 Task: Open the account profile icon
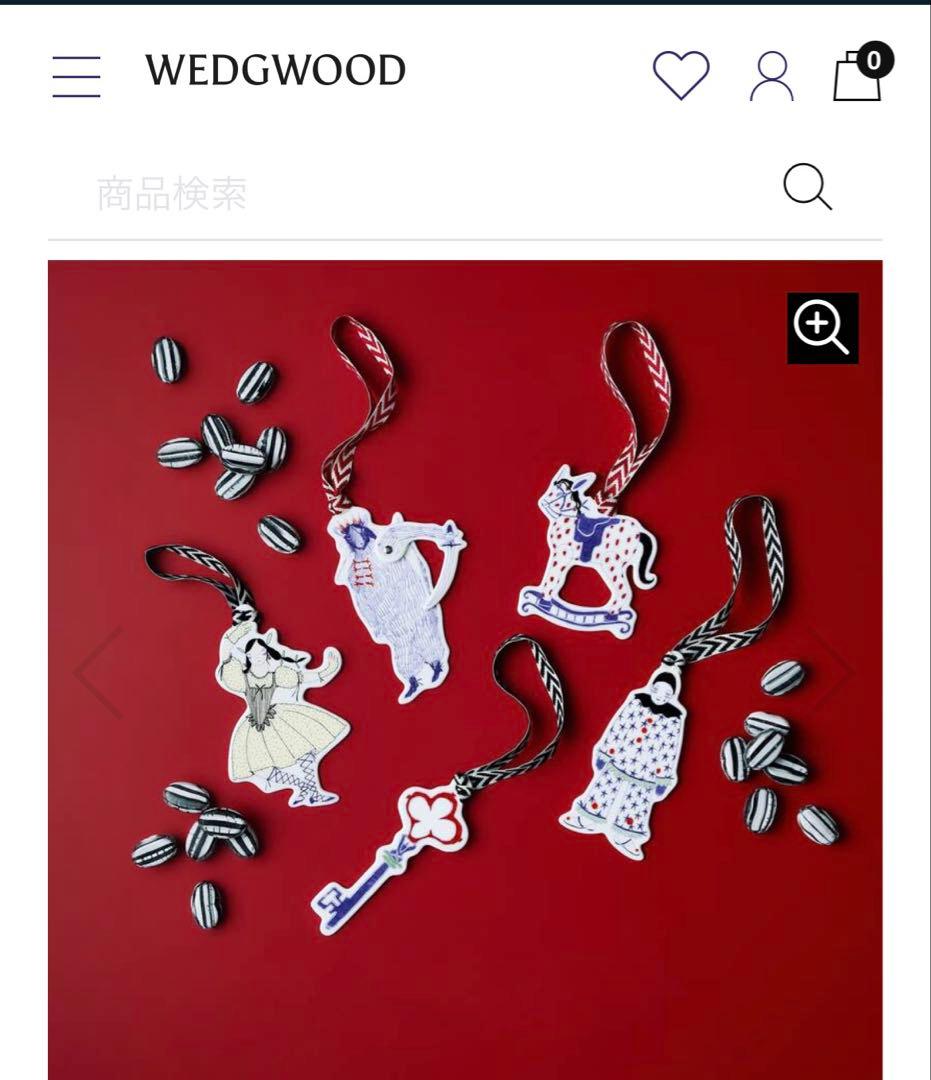pos(771,76)
